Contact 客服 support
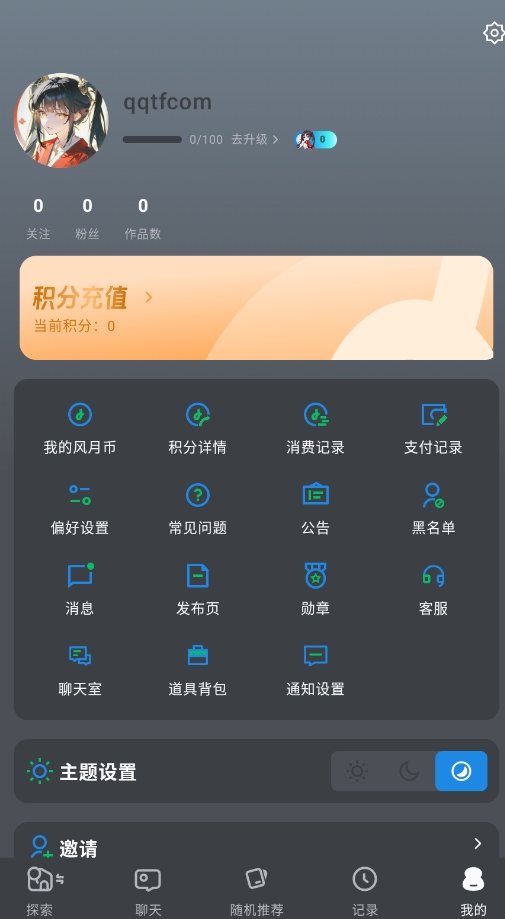 [x=434, y=590]
